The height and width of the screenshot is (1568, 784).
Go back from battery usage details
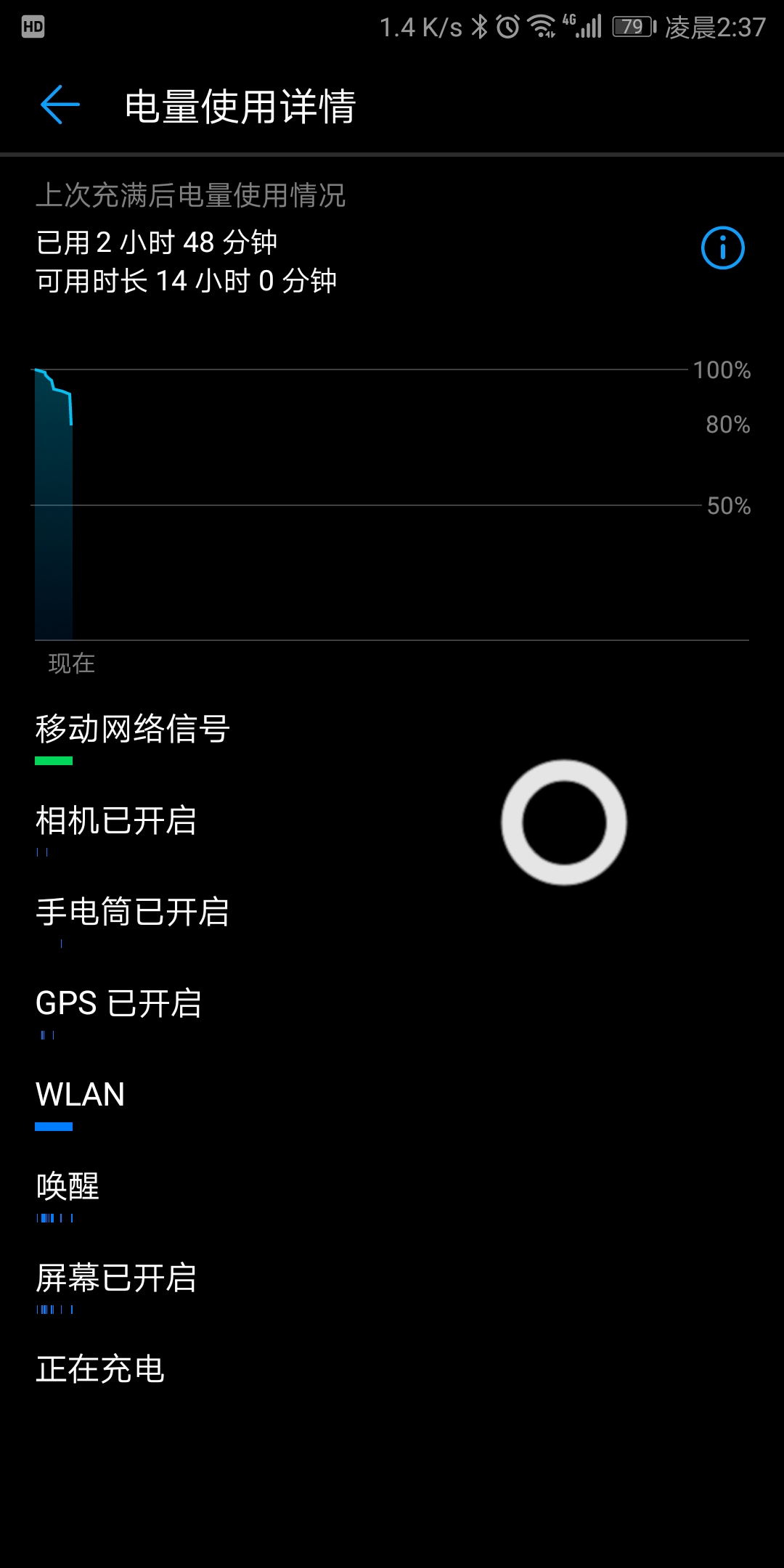tap(60, 105)
